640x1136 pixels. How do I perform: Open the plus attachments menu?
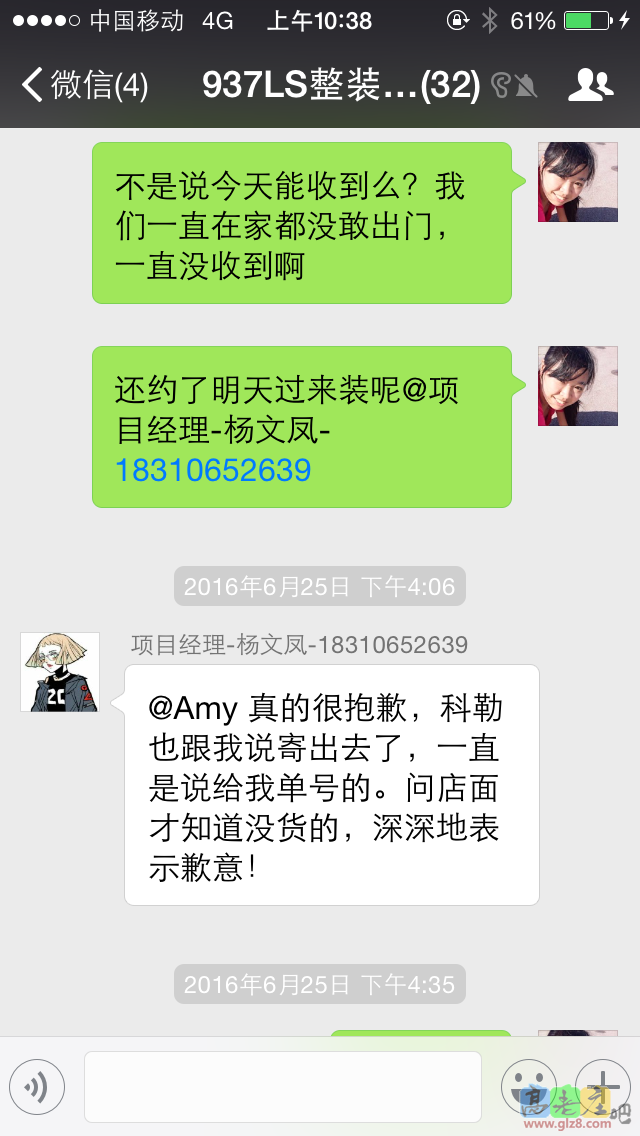click(602, 1085)
